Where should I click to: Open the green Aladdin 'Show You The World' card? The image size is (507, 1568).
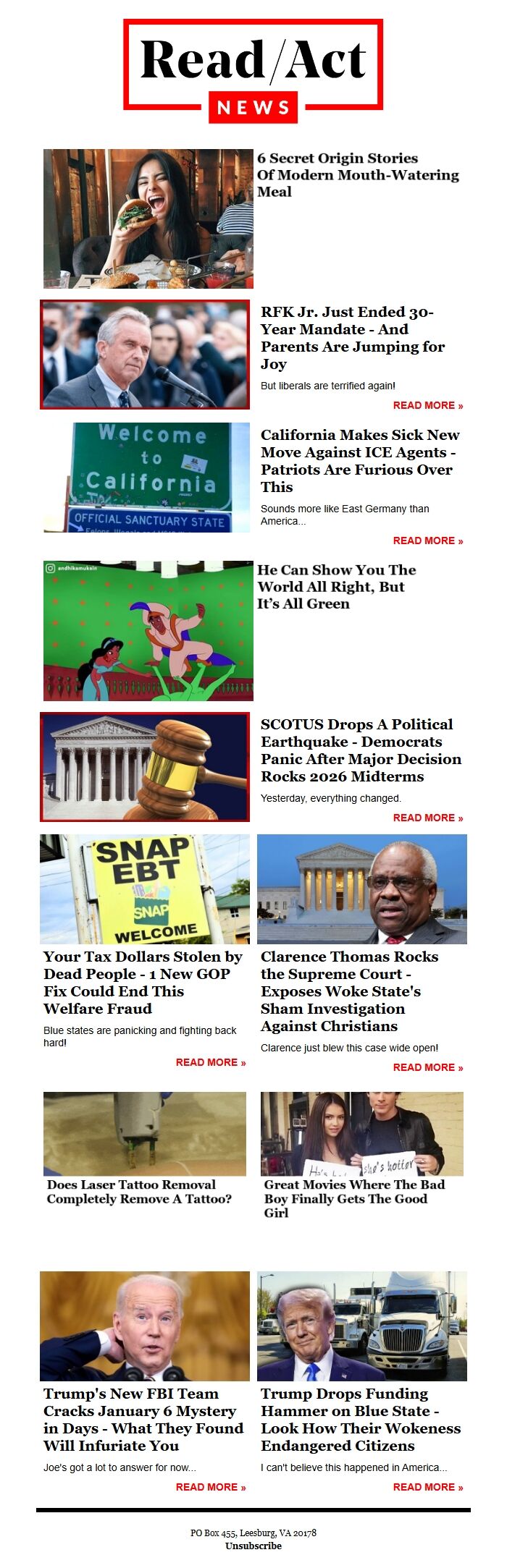(x=336, y=587)
